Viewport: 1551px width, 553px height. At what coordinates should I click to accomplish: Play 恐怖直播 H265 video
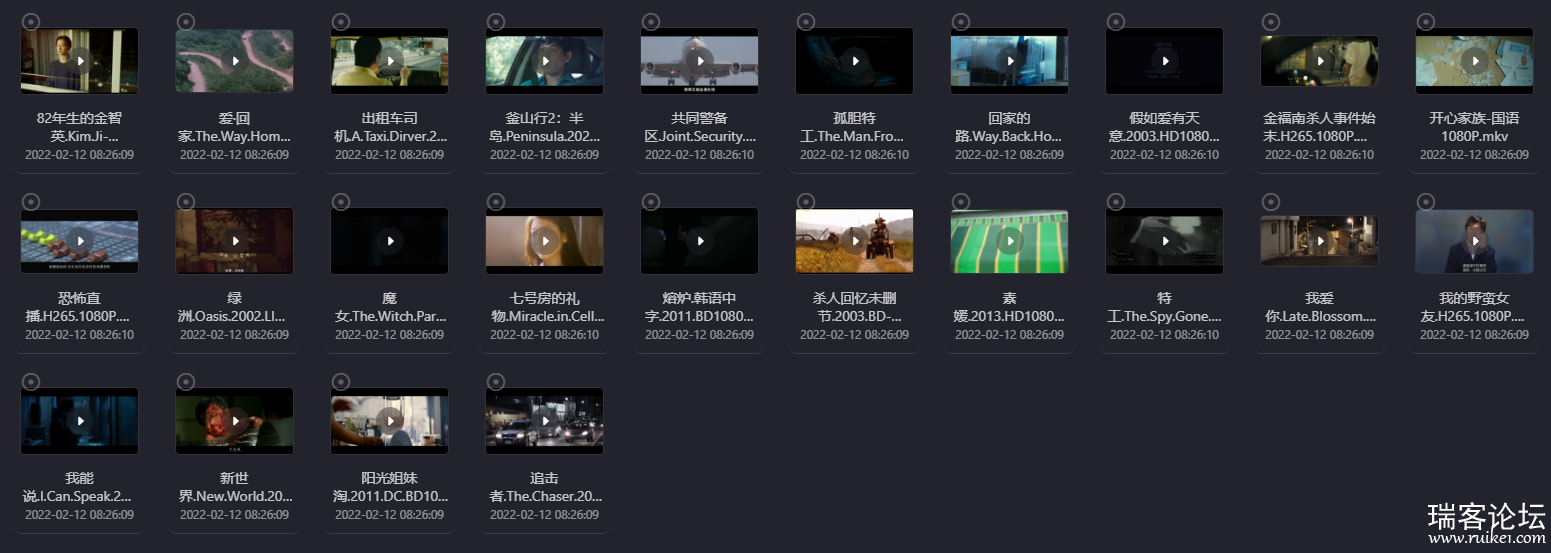point(80,241)
